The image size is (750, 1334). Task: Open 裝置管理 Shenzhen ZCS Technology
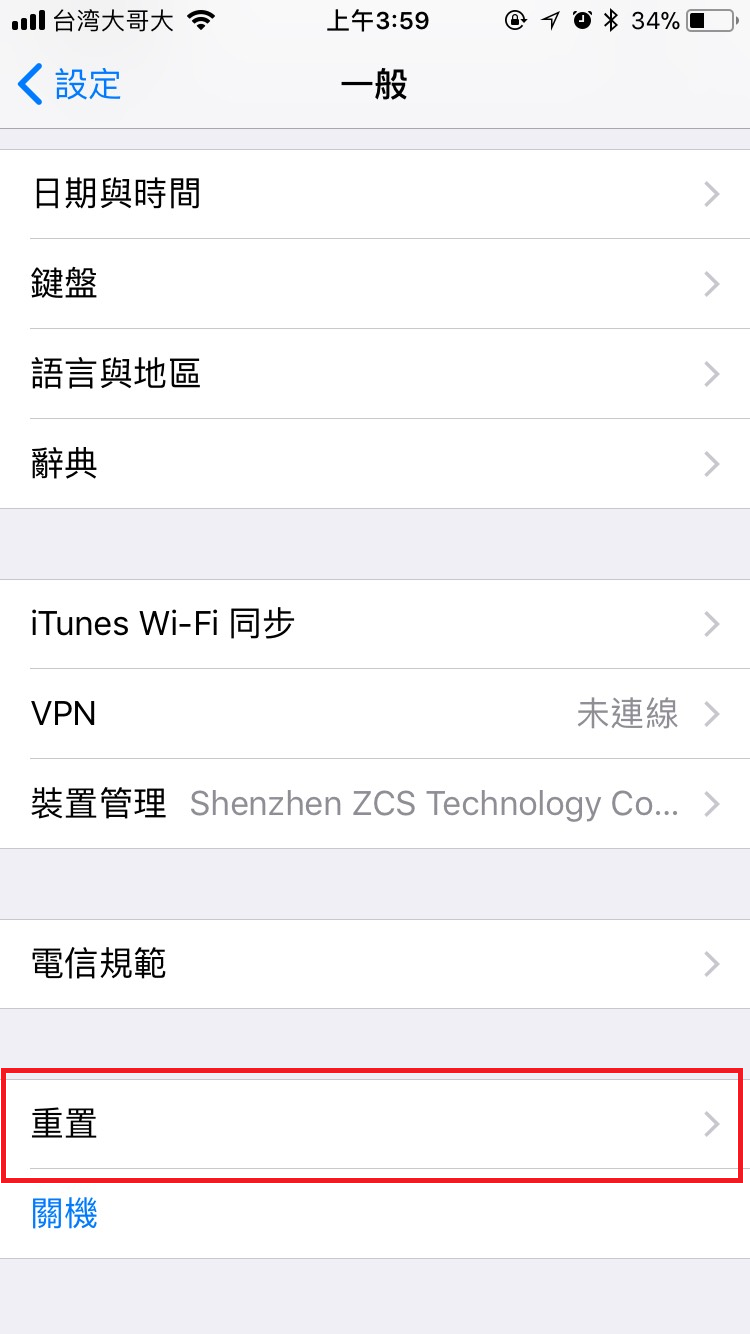tap(375, 804)
